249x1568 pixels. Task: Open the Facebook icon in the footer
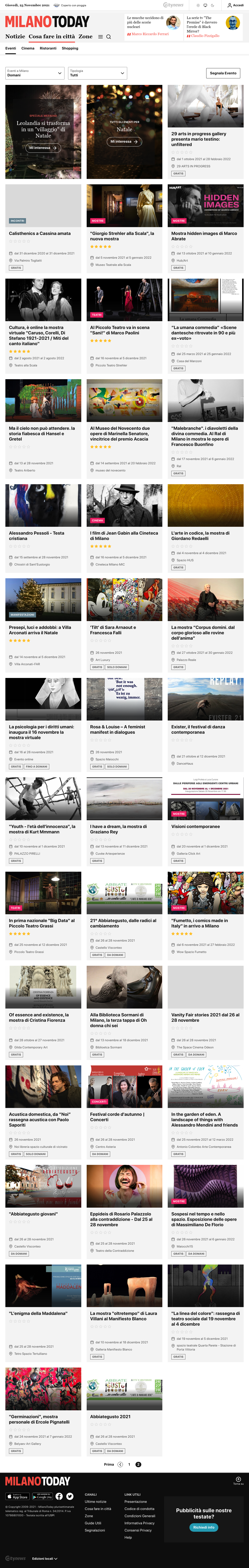(x=59, y=1496)
